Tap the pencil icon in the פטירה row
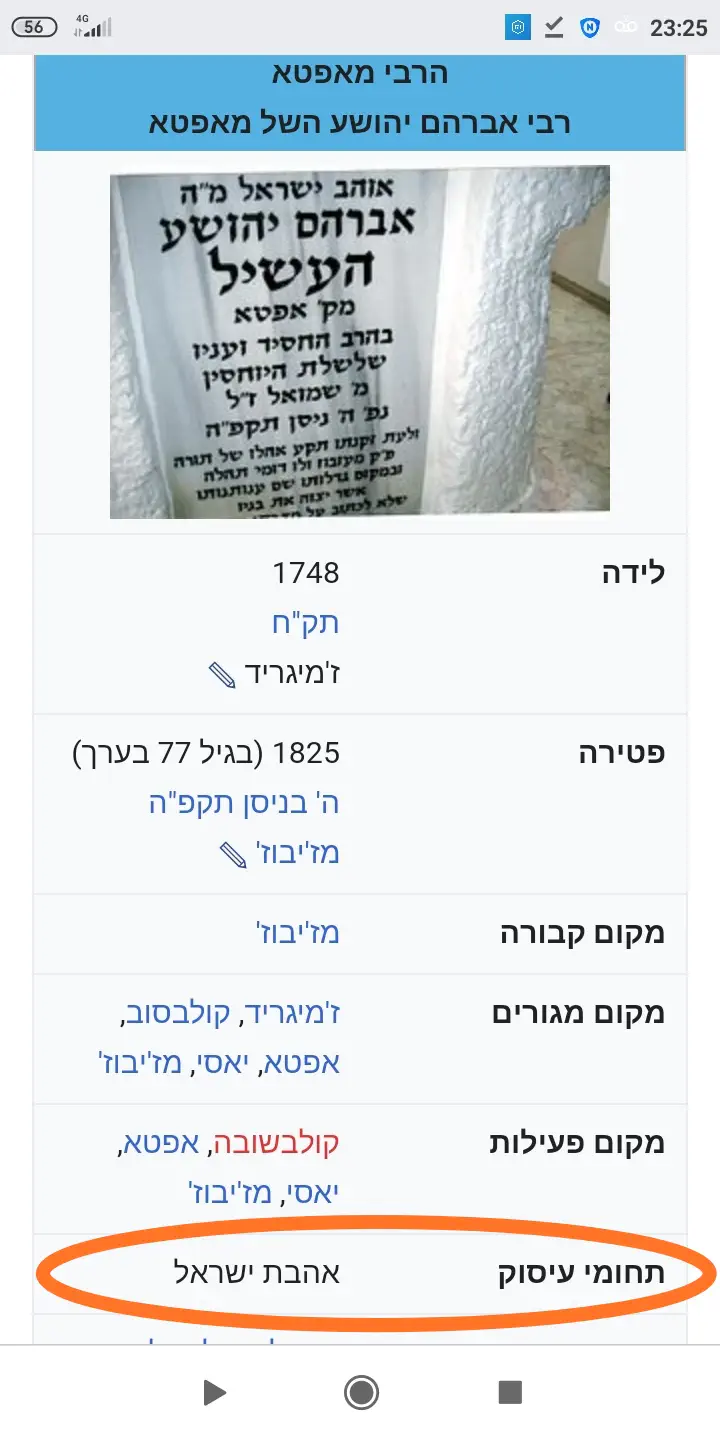Image resolution: width=720 pixels, height=1440 pixels. tap(233, 855)
